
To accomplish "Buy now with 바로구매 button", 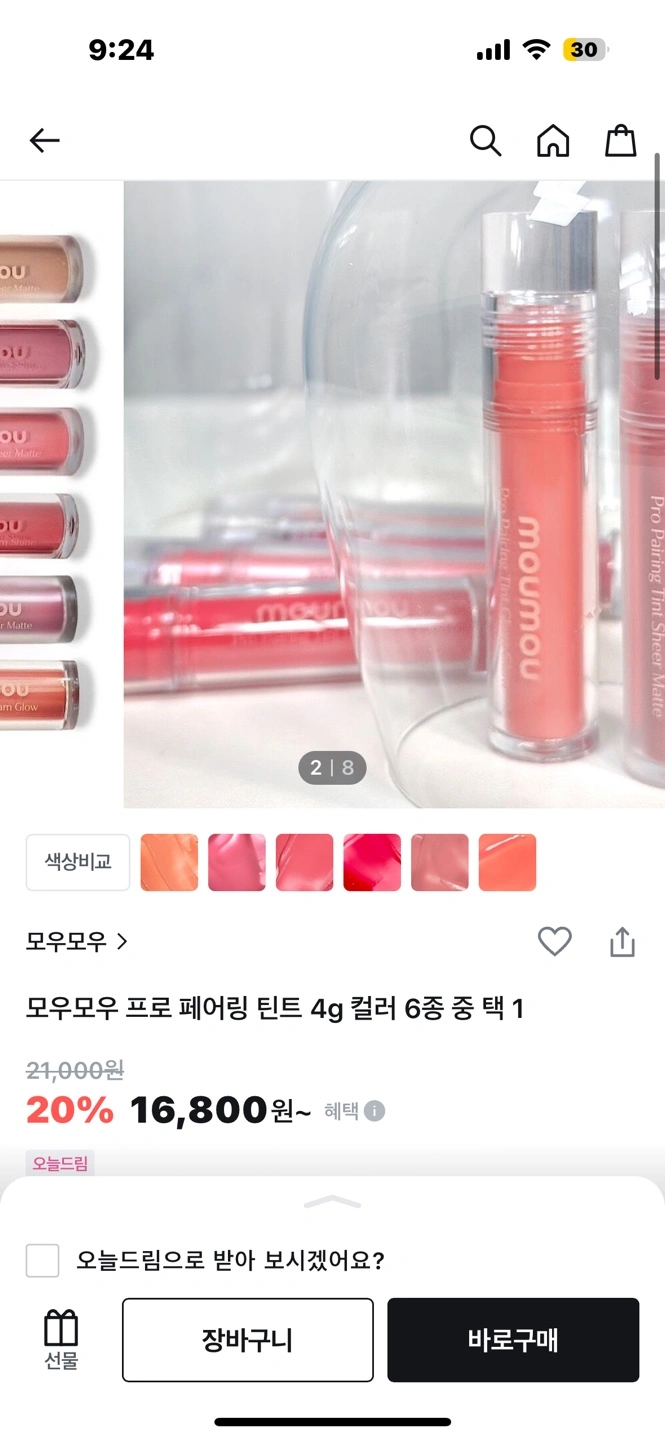I will pyautogui.click(x=513, y=1340).
